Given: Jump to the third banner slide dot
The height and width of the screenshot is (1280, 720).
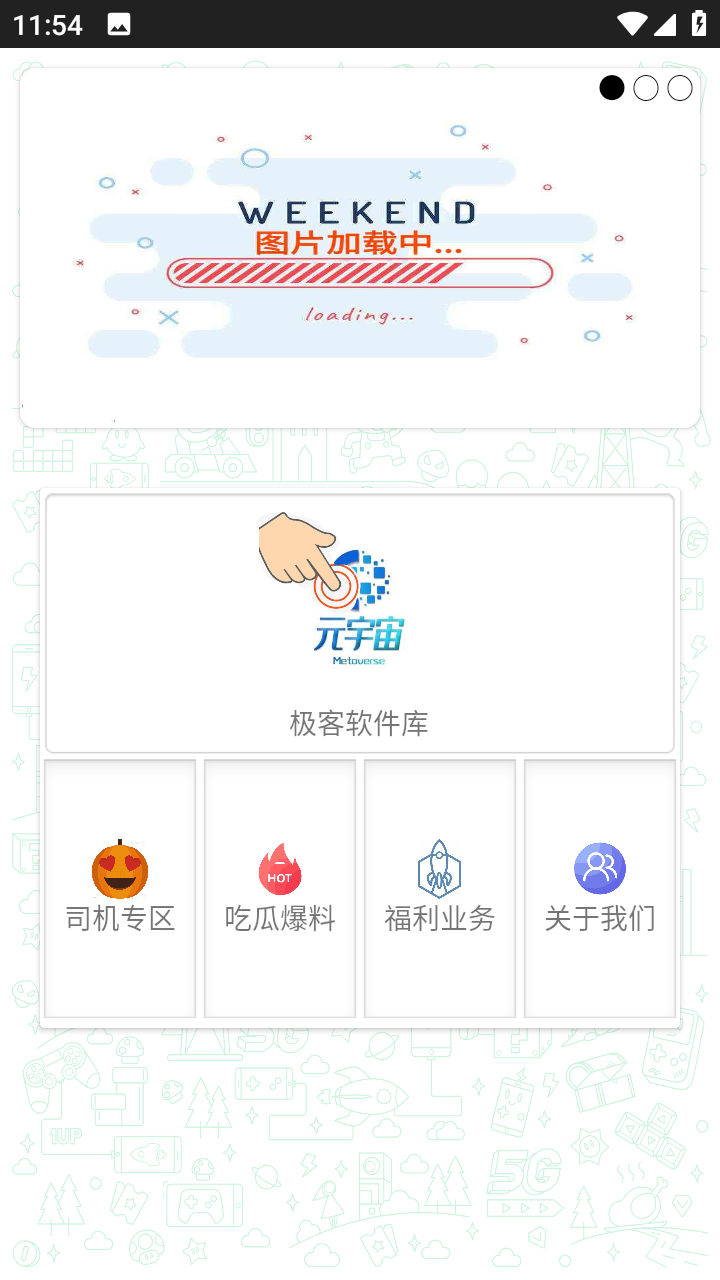Looking at the screenshot, I should [x=680, y=88].
